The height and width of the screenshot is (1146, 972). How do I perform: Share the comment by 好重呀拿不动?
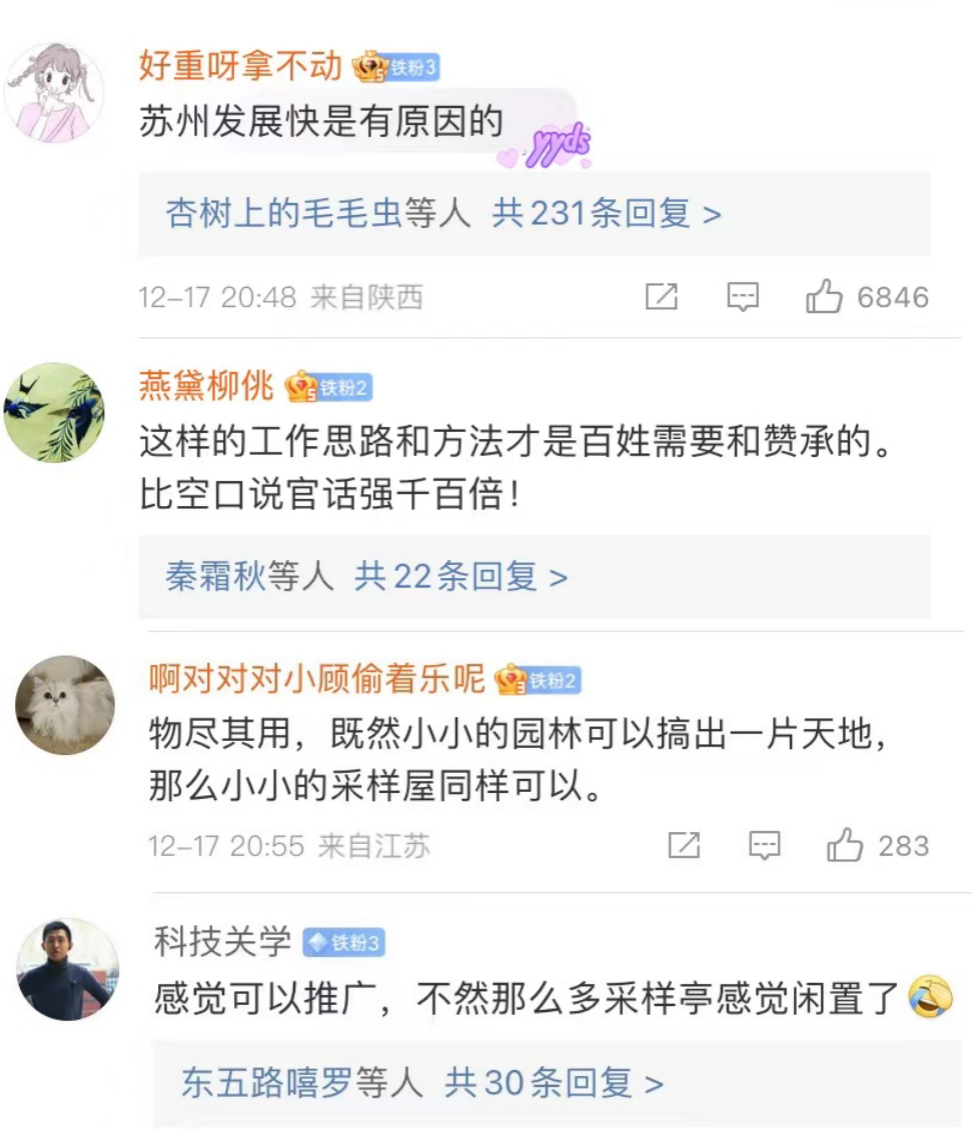pyautogui.click(x=662, y=297)
